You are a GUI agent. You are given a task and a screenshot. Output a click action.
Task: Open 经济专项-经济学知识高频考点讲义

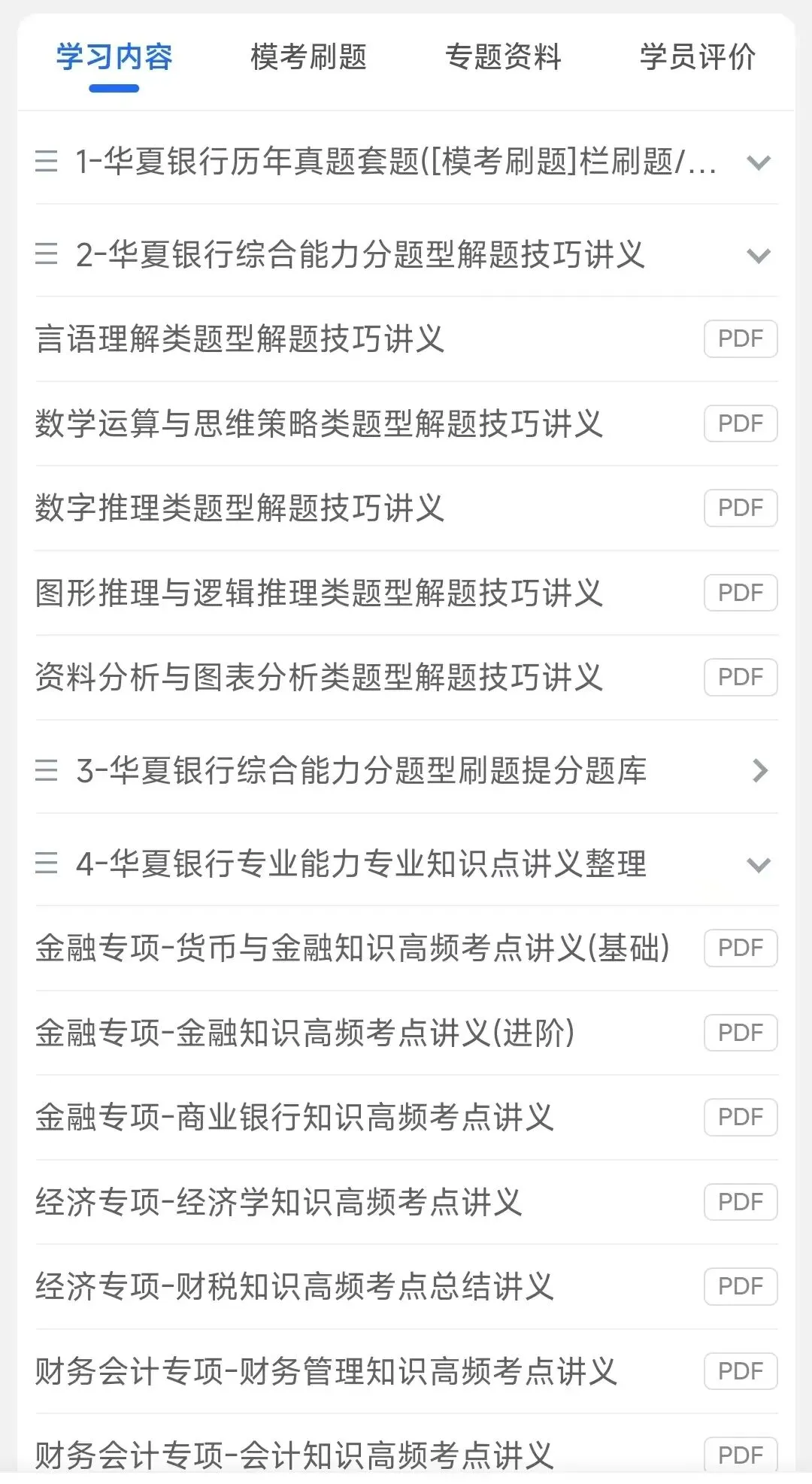tap(406, 1202)
